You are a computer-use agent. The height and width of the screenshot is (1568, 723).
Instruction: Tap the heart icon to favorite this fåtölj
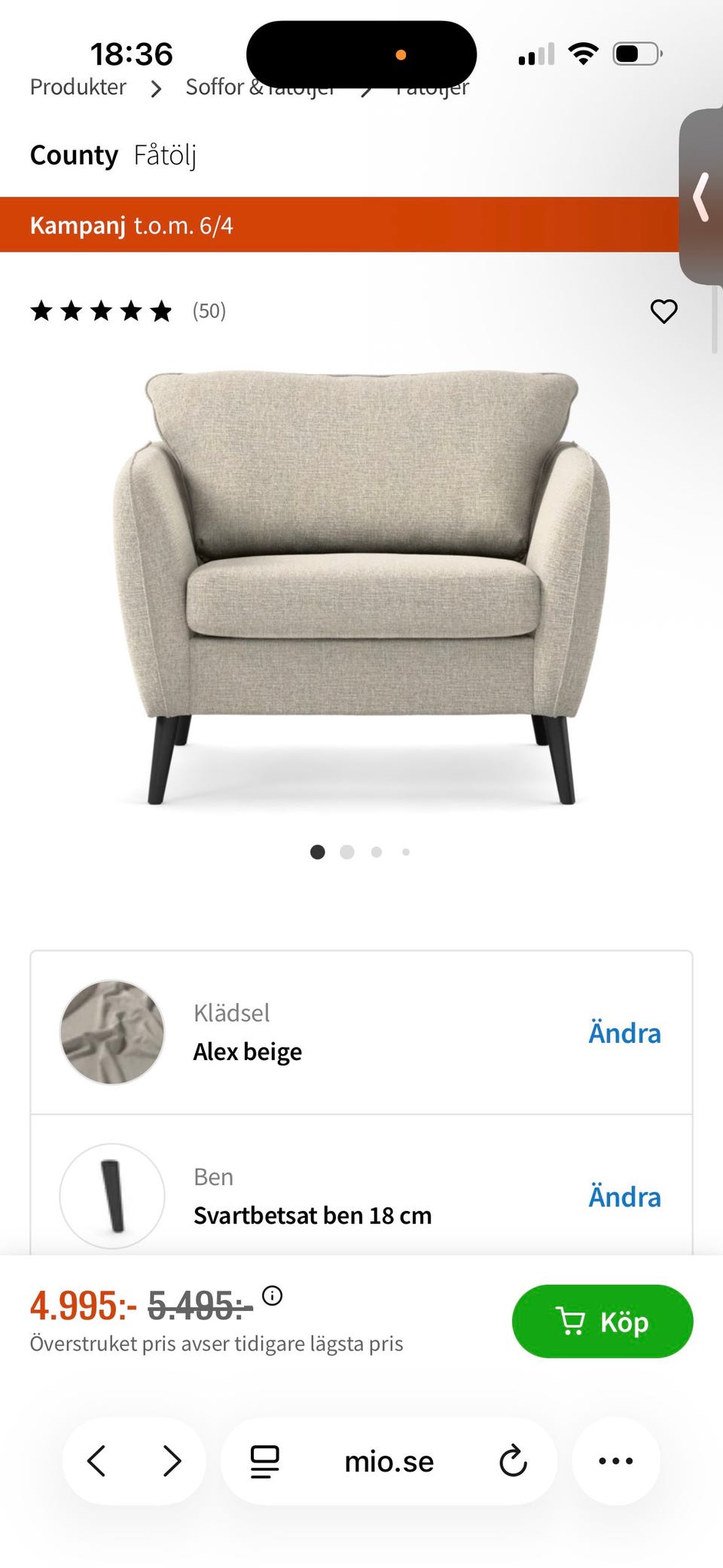point(664,311)
